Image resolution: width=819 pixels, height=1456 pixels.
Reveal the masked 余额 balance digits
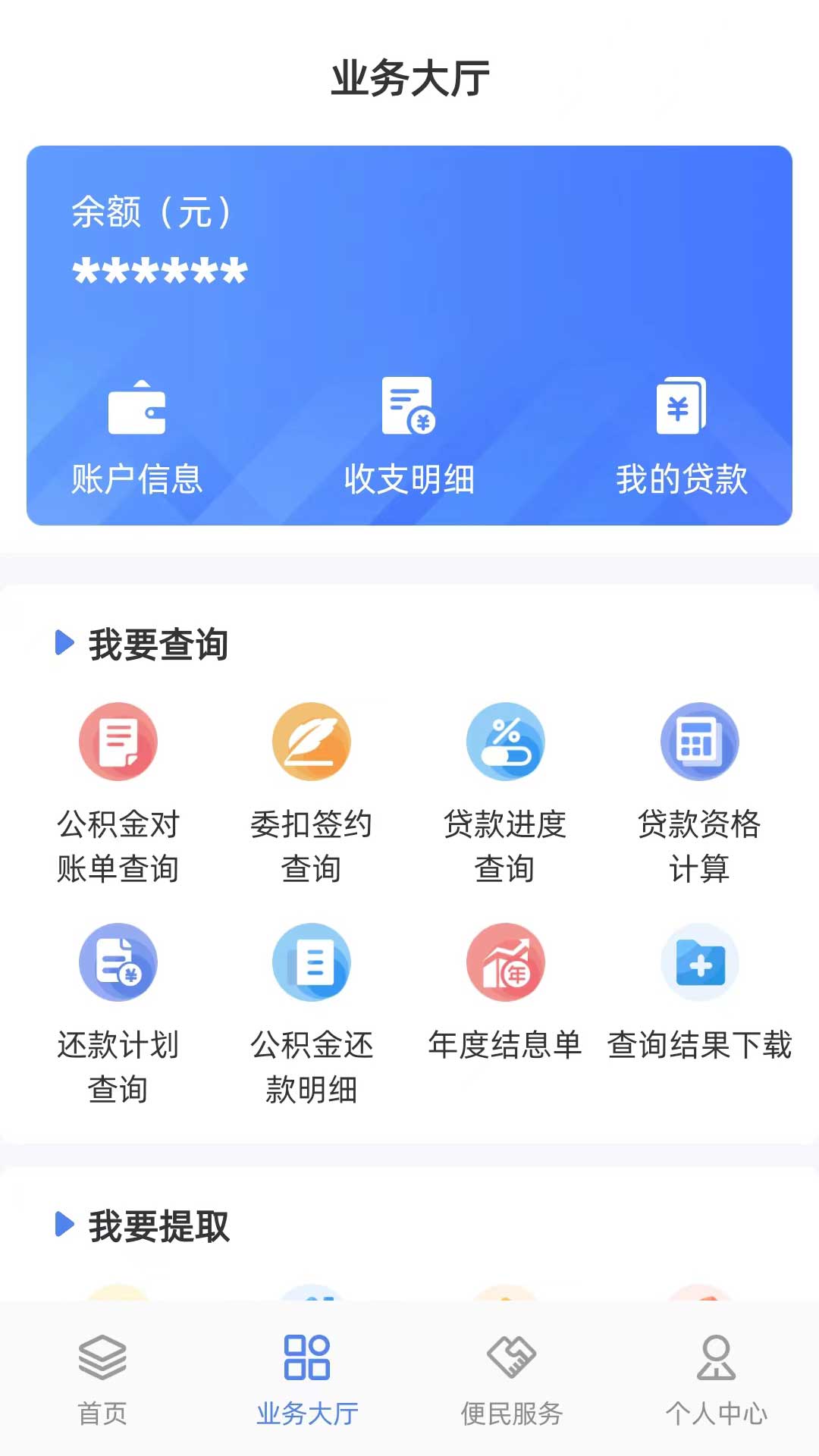click(x=159, y=271)
